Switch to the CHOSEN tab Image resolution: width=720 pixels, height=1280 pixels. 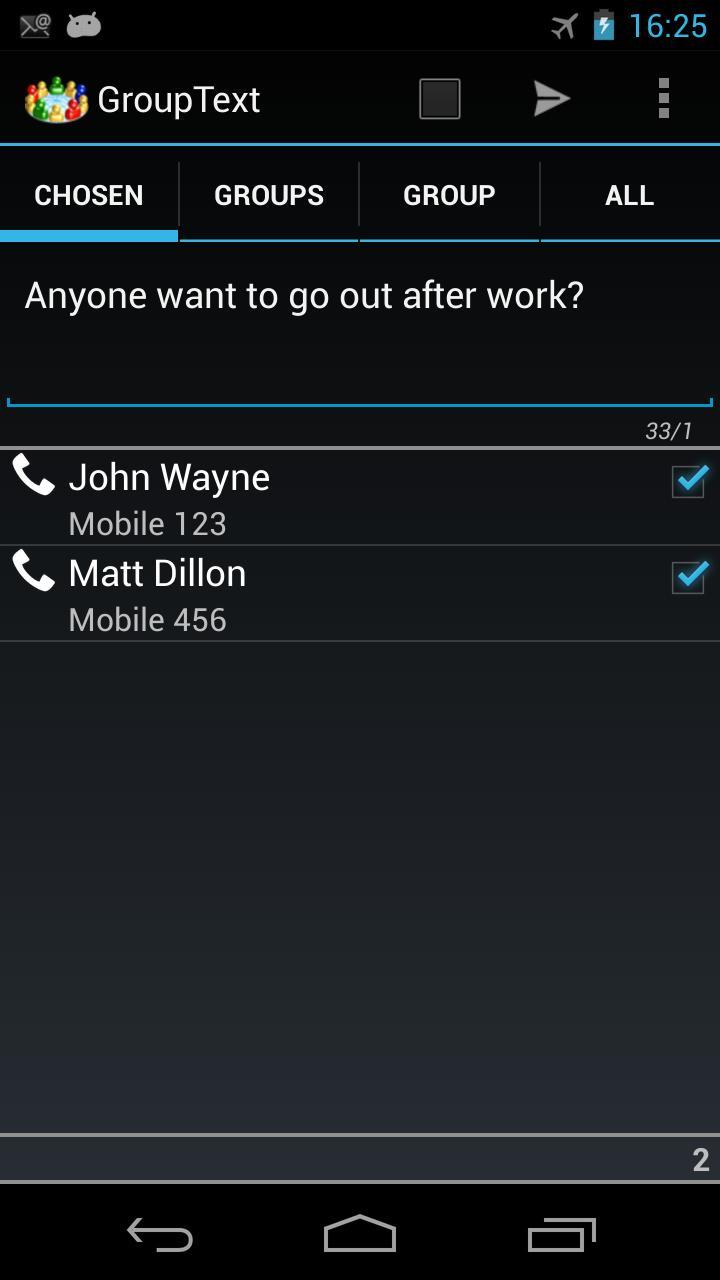(x=88, y=195)
